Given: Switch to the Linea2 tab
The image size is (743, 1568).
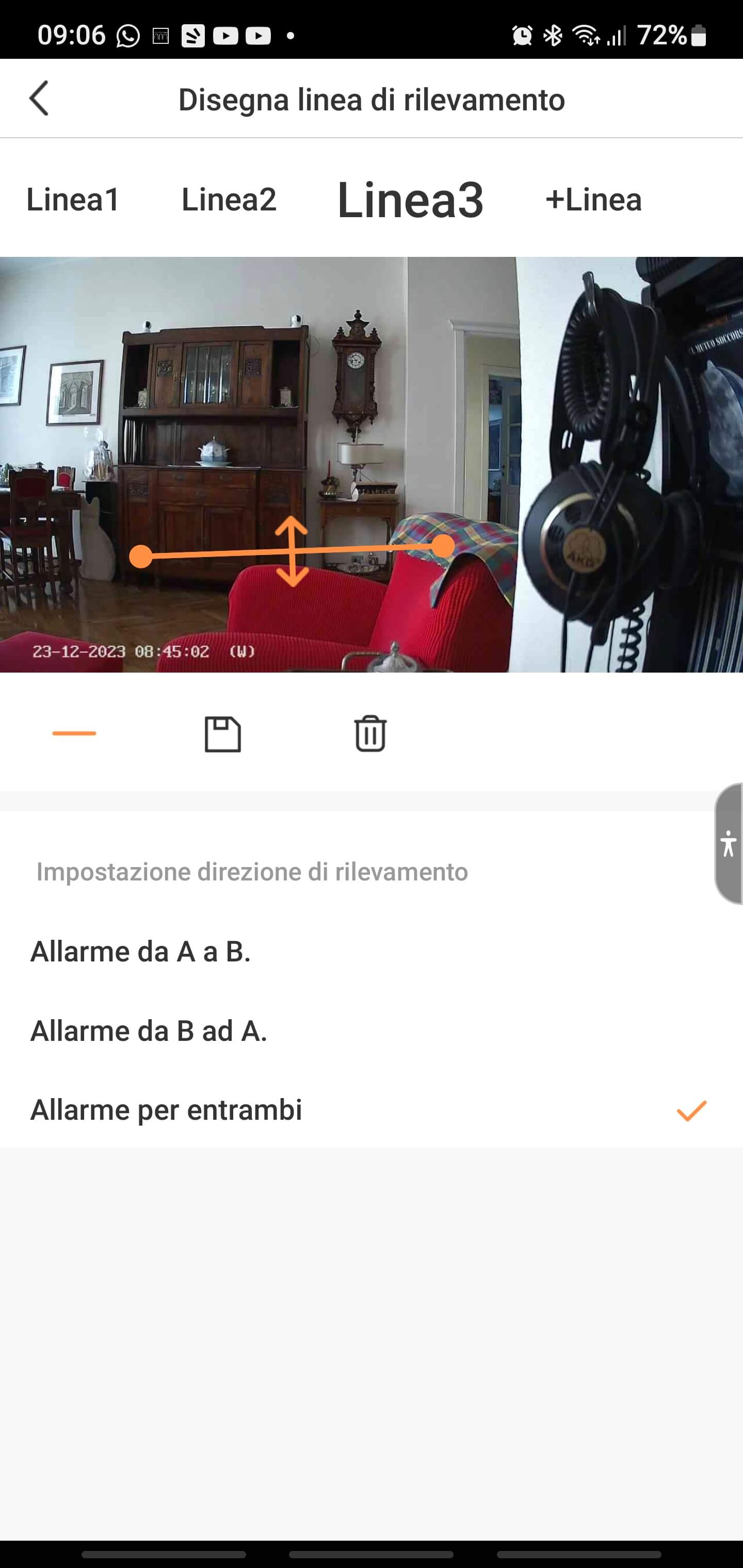Looking at the screenshot, I should point(229,200).
